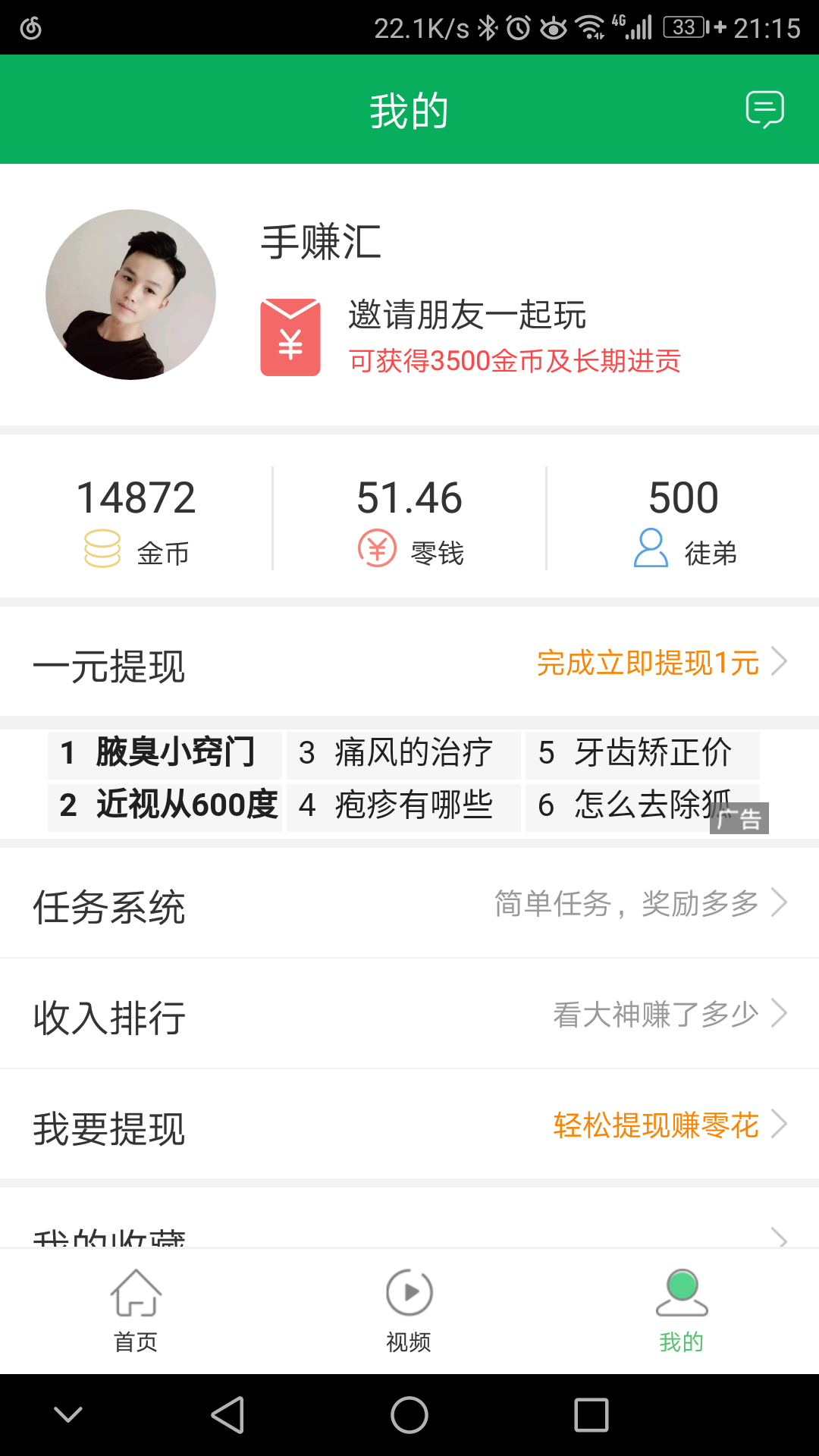The width and height of the screenshot is (819, 1456).
Task: Open the 近视从600度 ad link
Action: pos(165,805)
